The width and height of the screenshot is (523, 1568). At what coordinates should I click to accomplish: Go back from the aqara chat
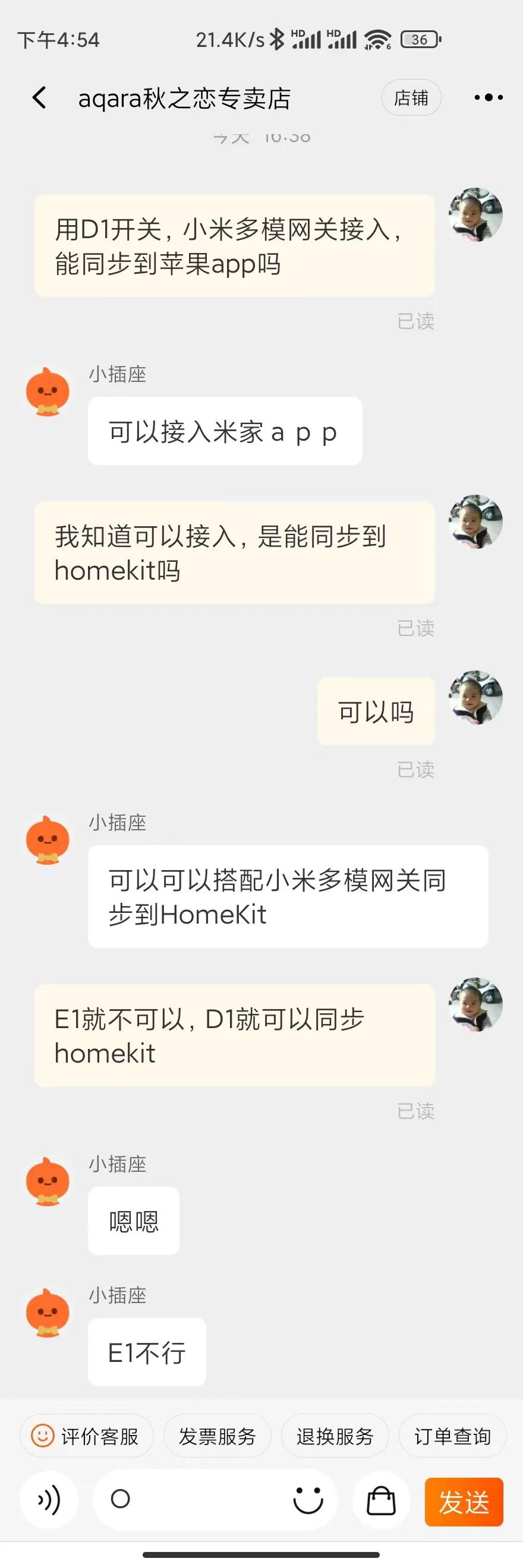pyautogui.click(x=40, y=97)
